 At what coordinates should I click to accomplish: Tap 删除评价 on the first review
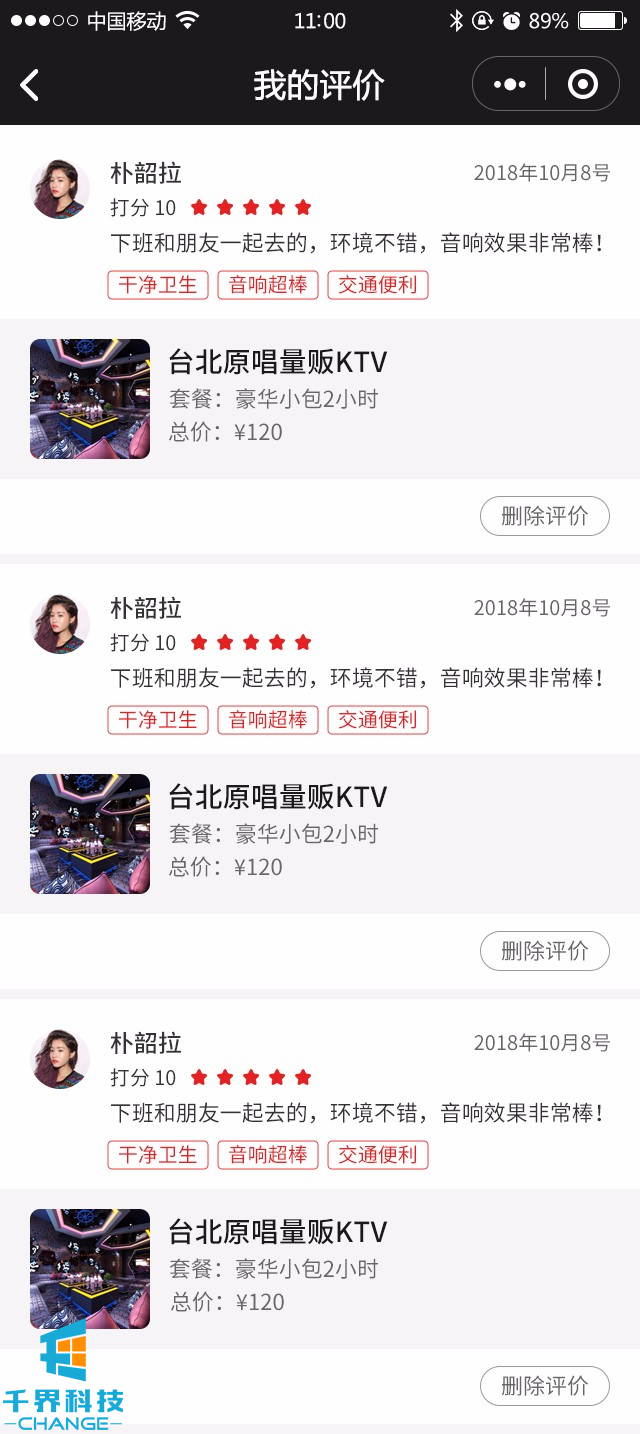[544, 516]
